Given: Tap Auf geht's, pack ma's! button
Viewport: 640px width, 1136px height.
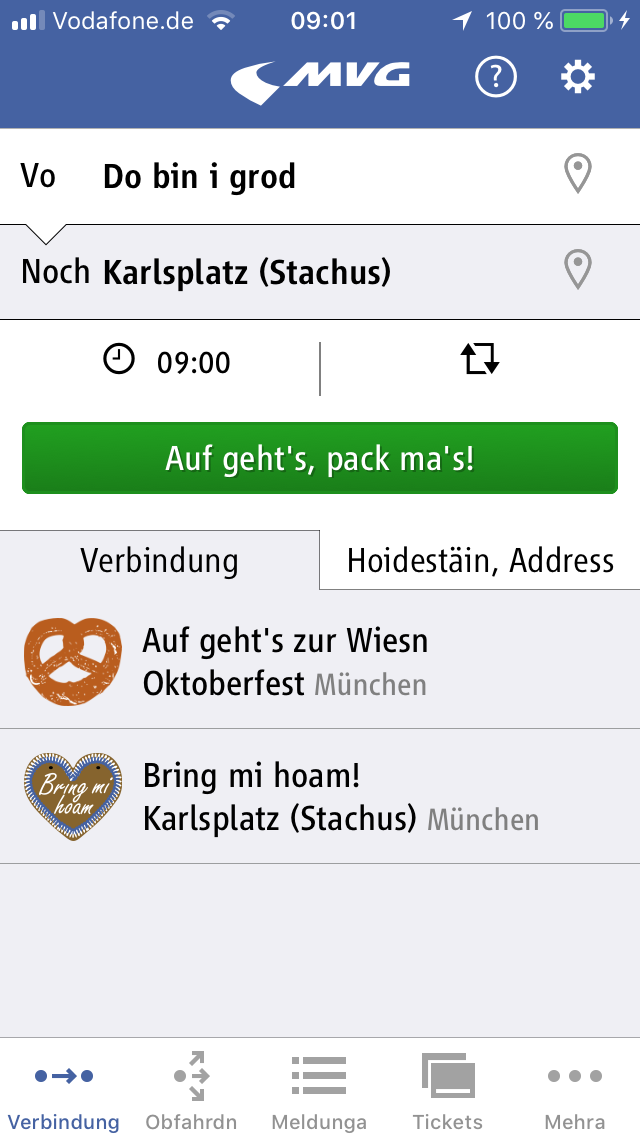Looking at the screenshot, I should [x=320, y=458].
